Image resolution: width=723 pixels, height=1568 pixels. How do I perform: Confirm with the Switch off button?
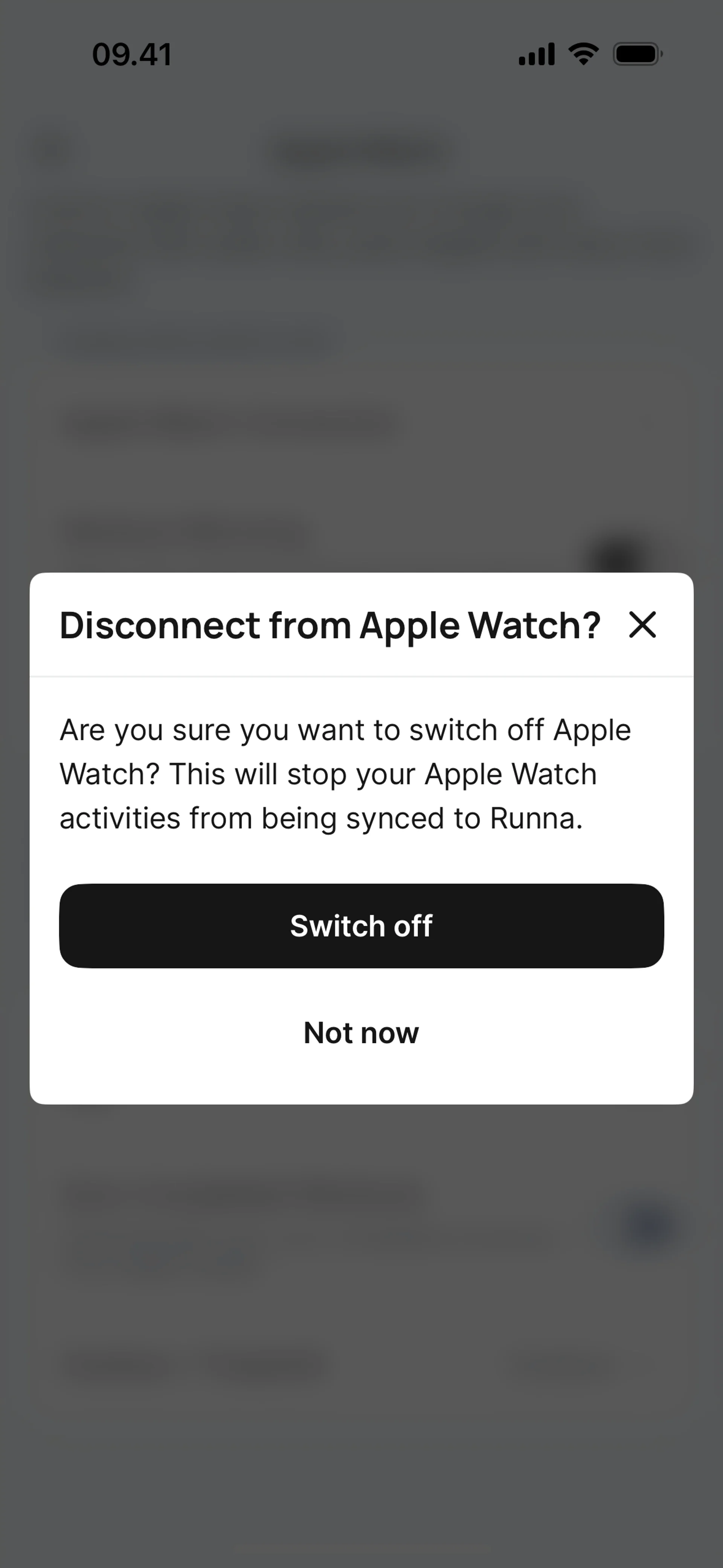pyautogui.click(x=361, y=926)
